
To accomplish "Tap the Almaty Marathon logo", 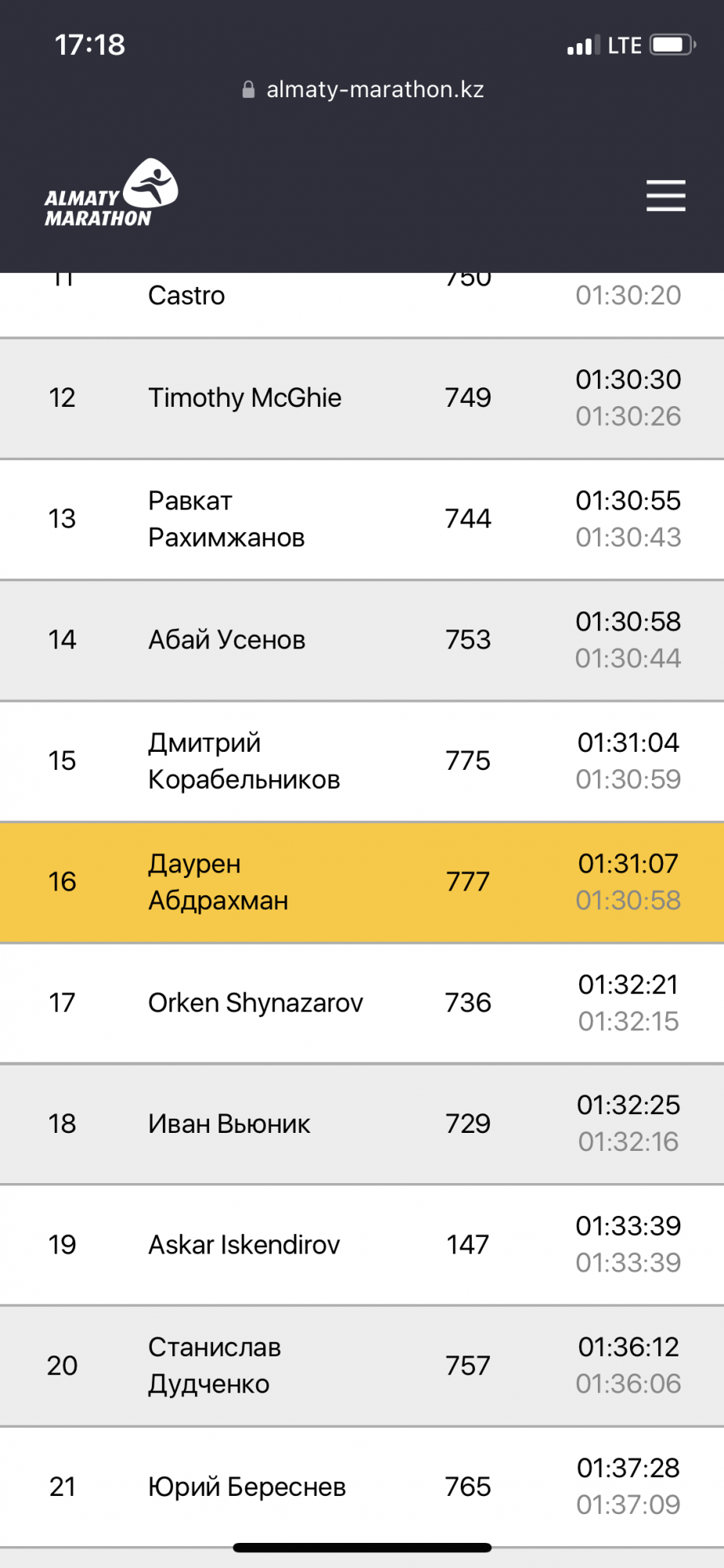I will pyautogui.click(x=111, y=194).
